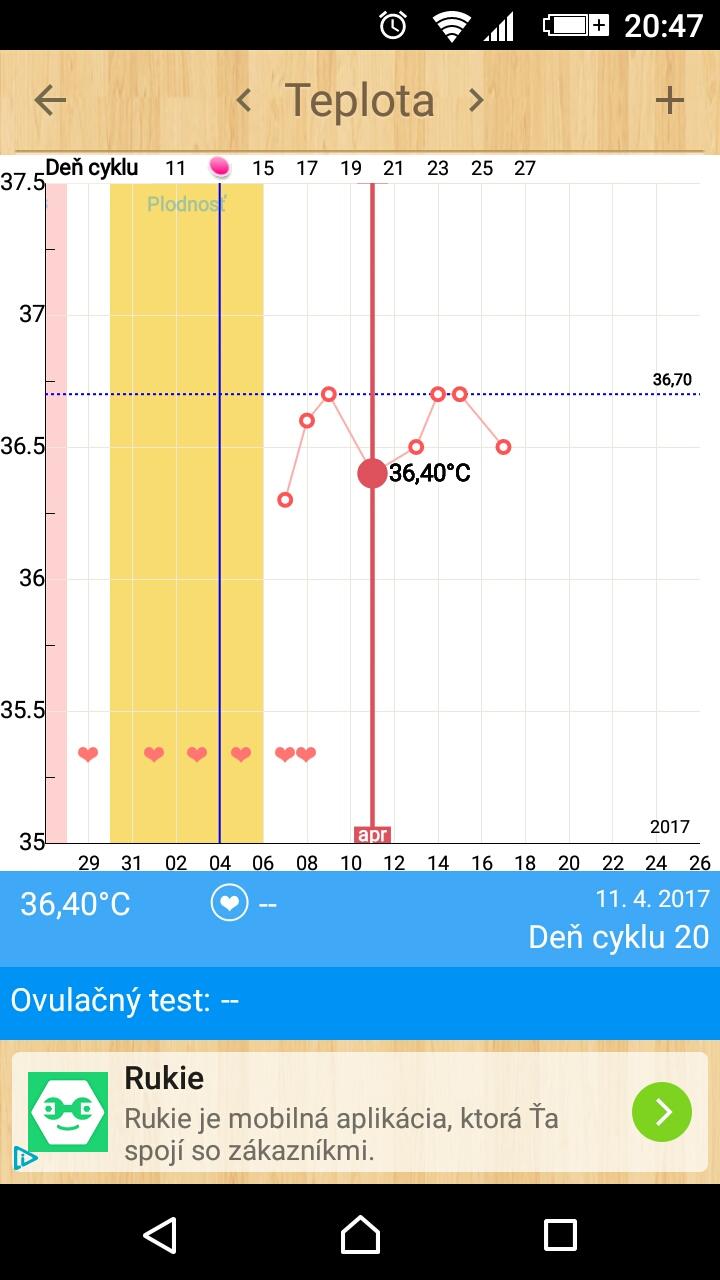The height and width of the screenshot is (1280, 720).
Task: Go back using the top-left arrow
Action: tap(50, 100)
